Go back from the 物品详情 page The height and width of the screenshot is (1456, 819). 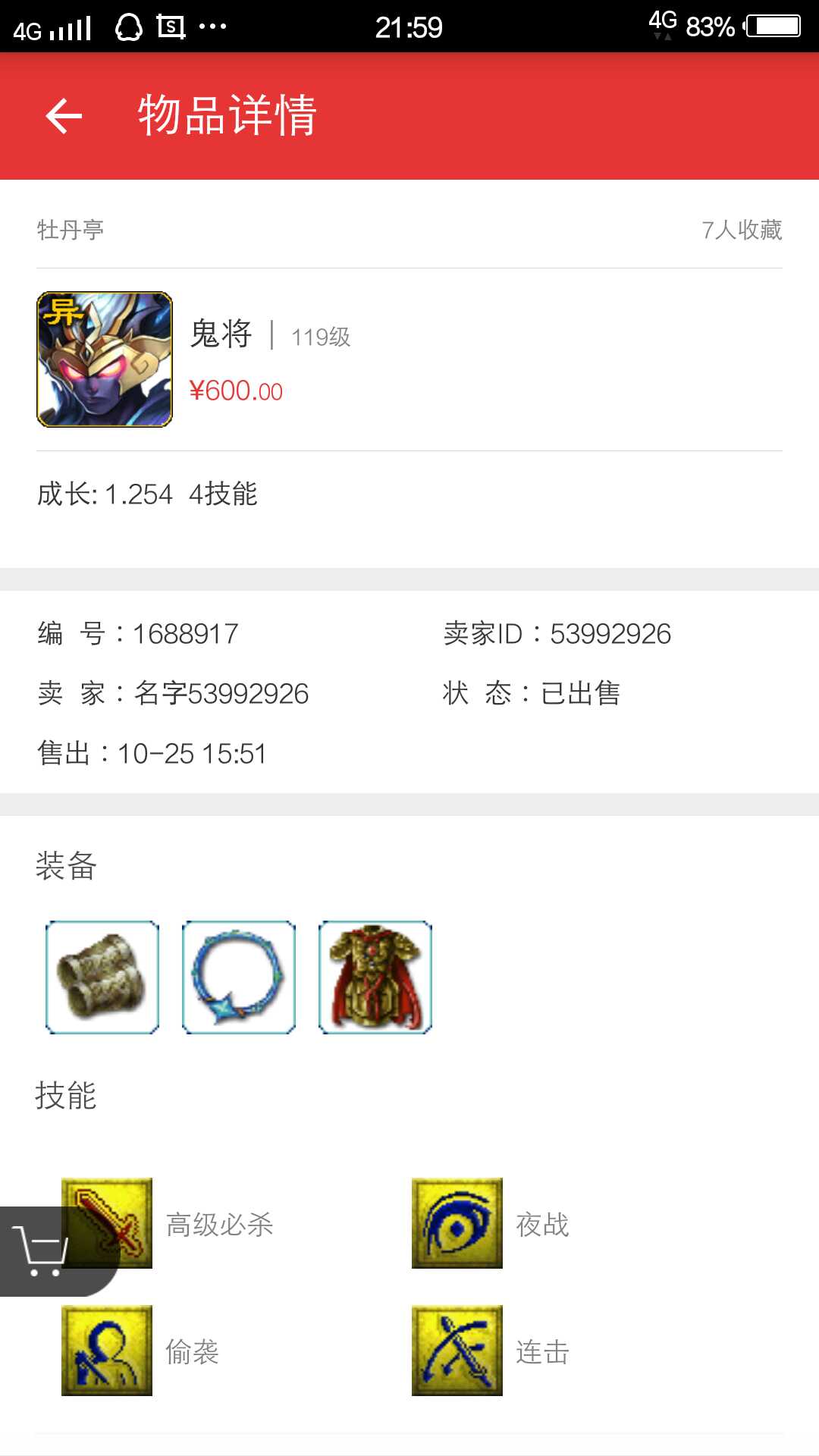[x=64, y=116]
